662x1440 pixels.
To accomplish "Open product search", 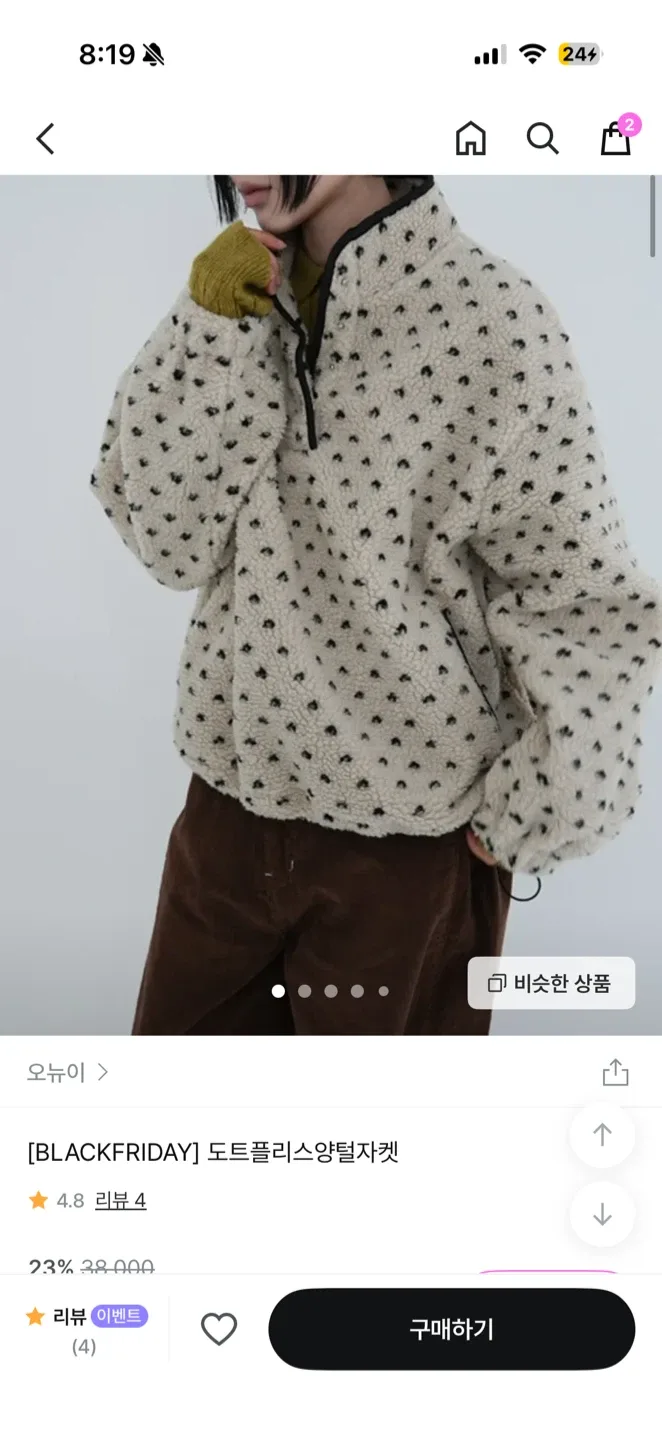I will (x=542, y=139).
